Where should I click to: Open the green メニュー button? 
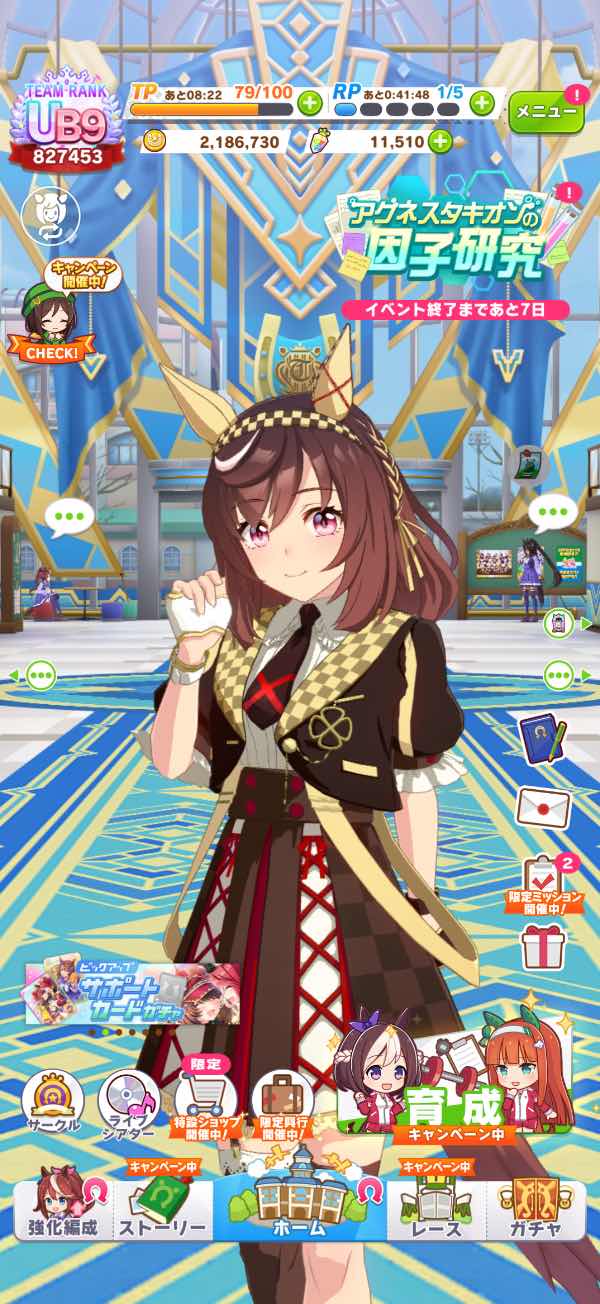pyautogui.click(x=546, y=112)
